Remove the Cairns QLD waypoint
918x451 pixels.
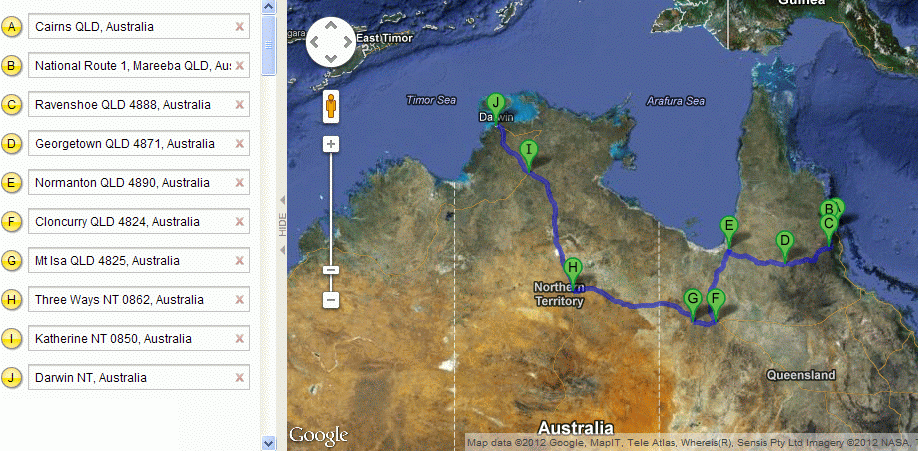[239, 27]
